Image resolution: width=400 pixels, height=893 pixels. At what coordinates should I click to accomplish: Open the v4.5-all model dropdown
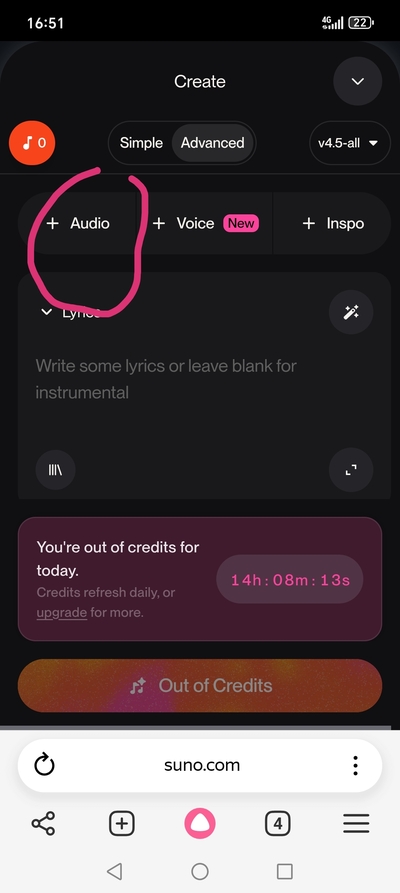[350, 143]
